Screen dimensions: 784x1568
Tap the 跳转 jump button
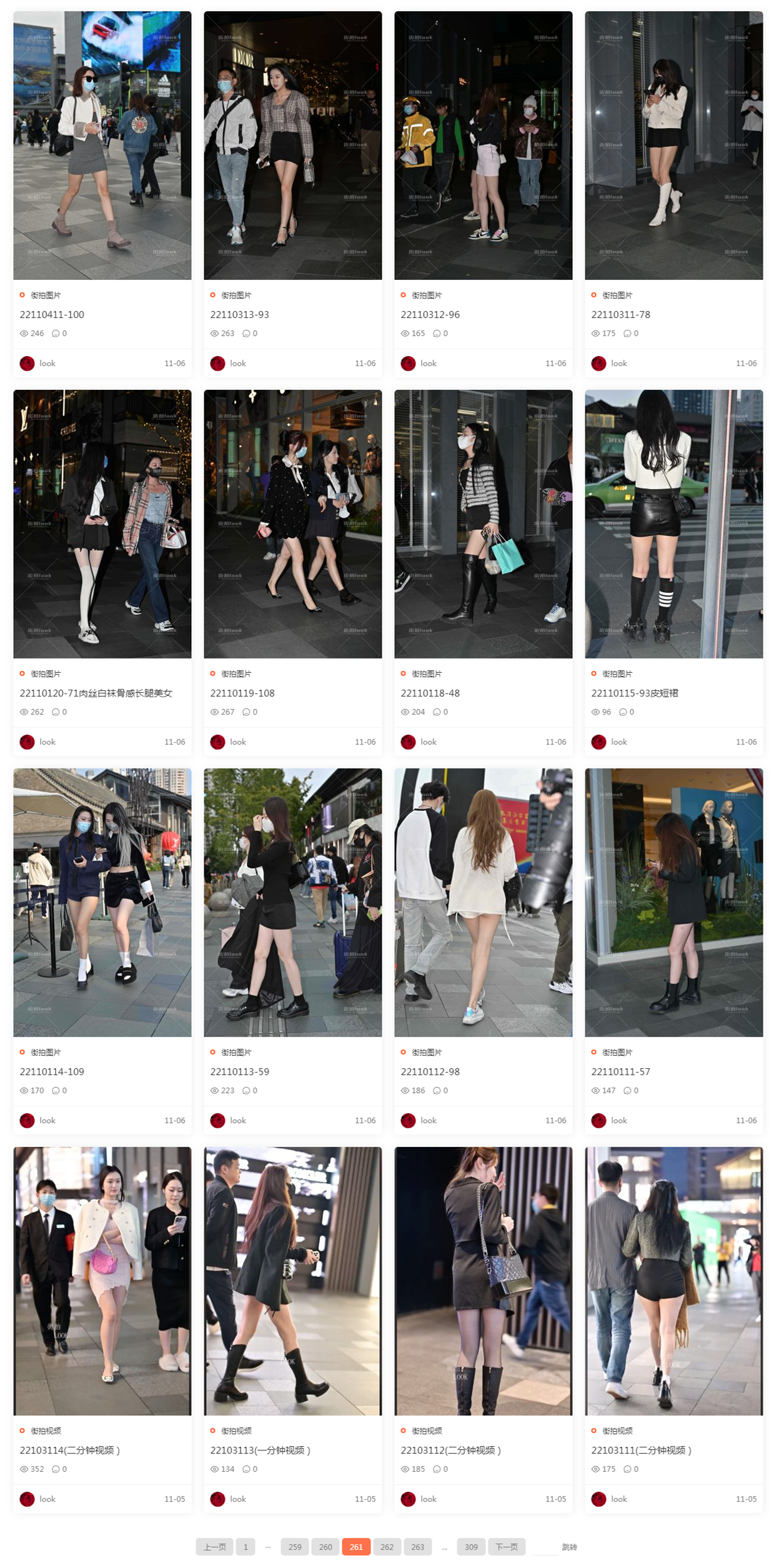coord(569,1547)
